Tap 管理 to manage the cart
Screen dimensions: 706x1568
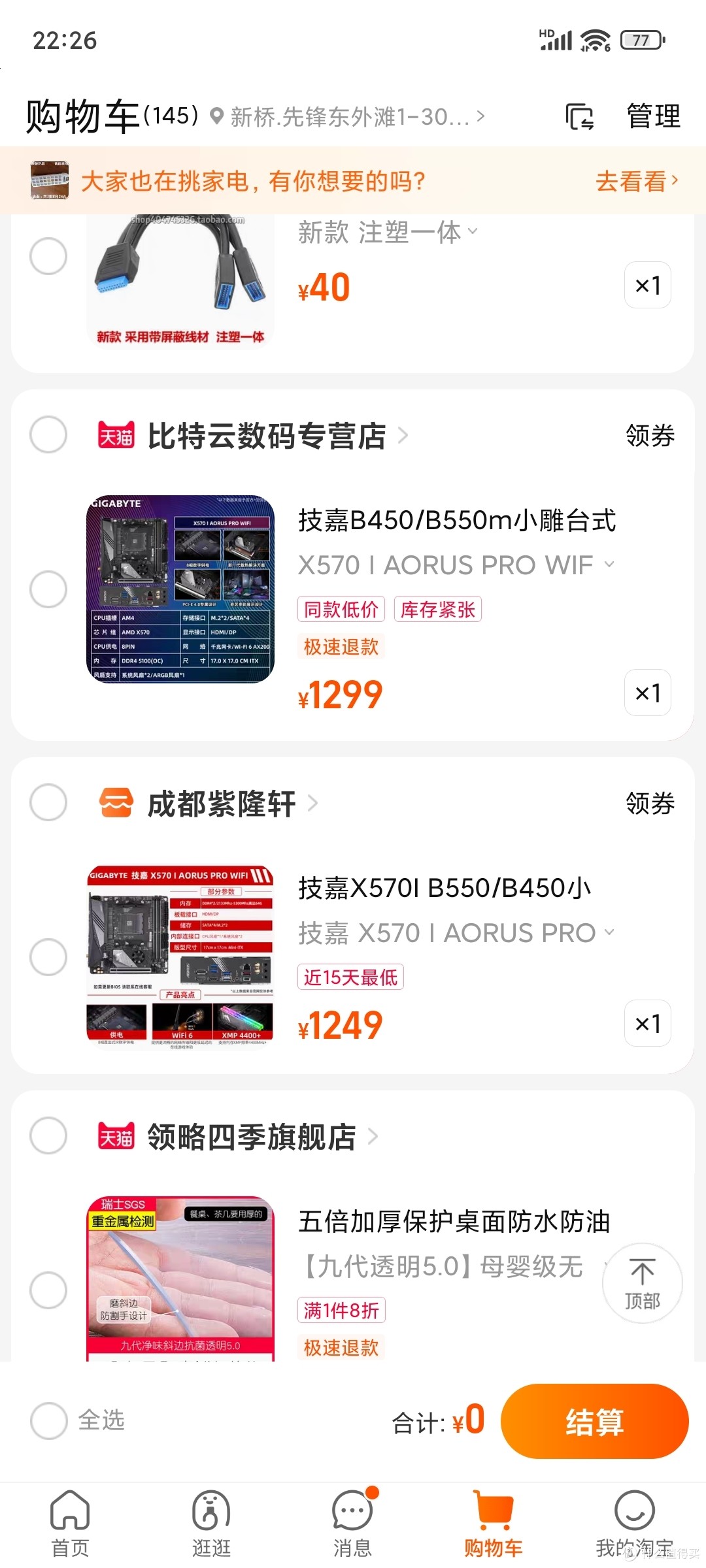653,117
